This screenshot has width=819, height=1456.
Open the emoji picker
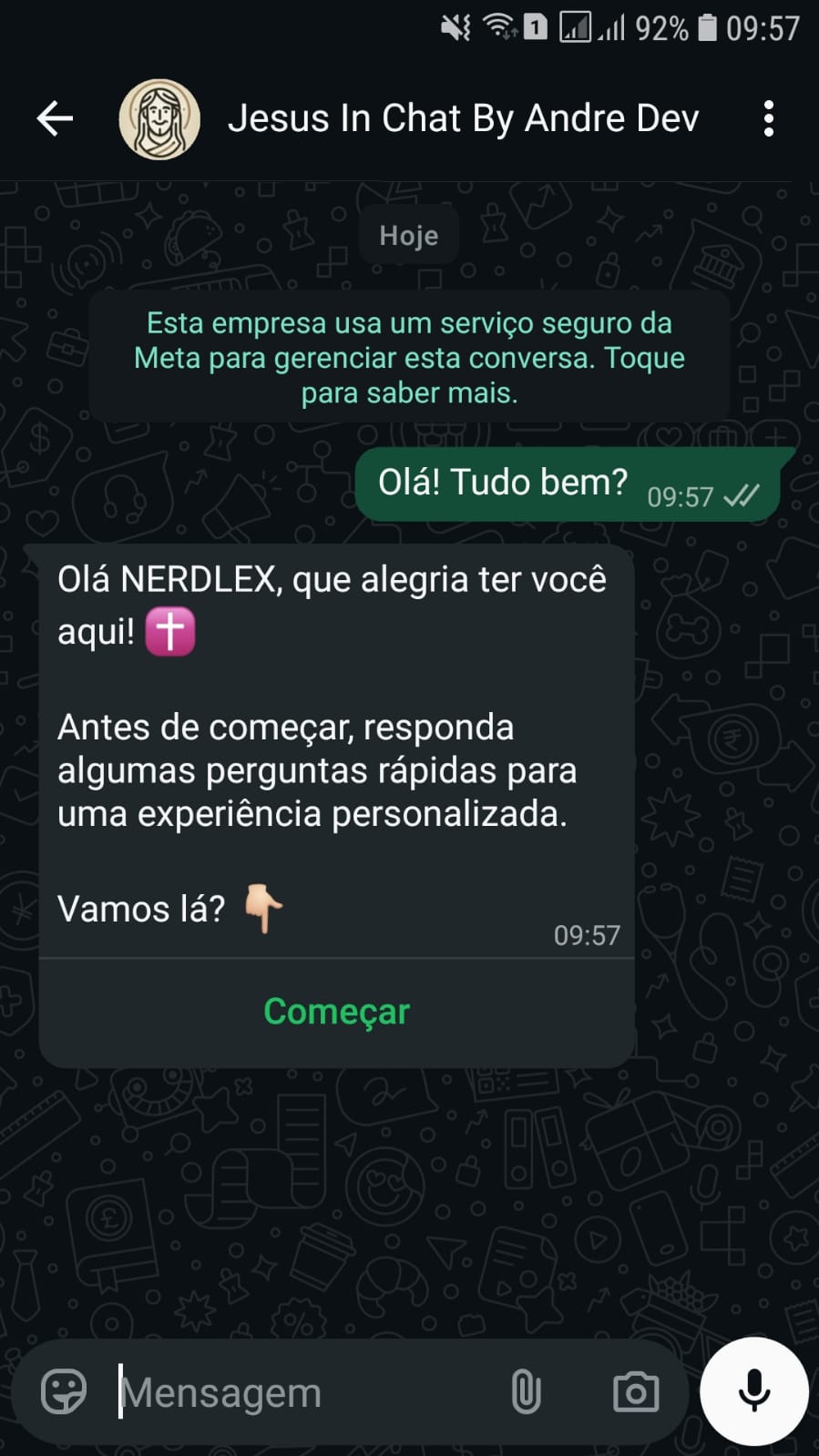coord(64,1392)
